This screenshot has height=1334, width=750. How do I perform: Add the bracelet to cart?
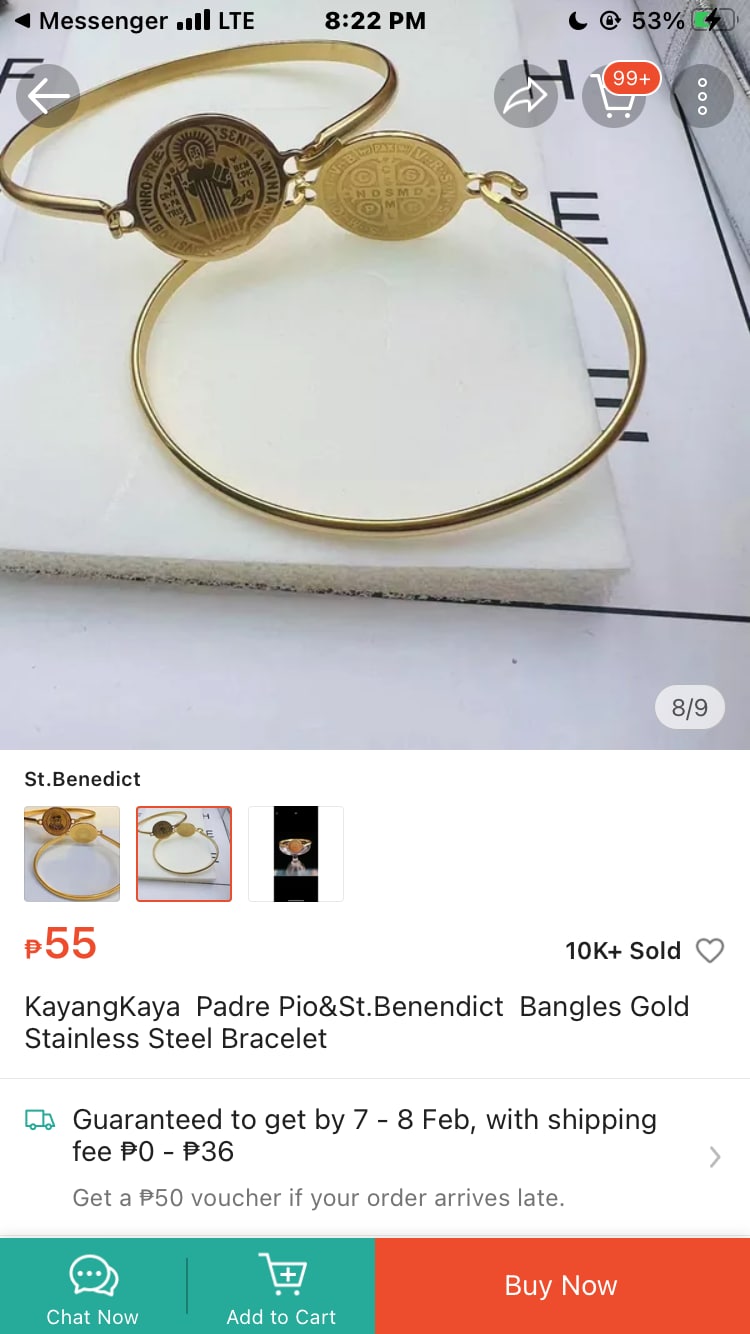point(281,1287)
